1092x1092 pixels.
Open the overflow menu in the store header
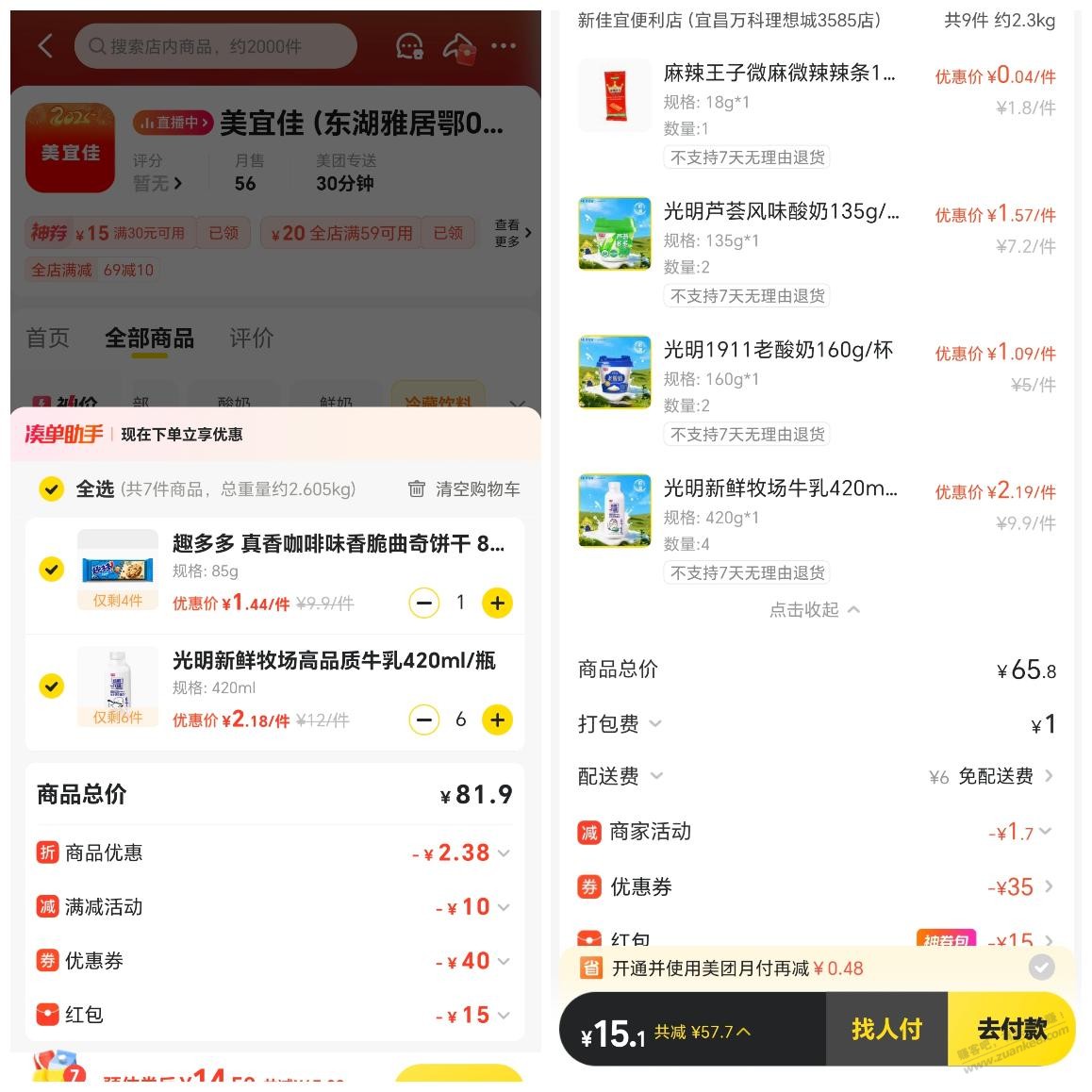[x=504, y=46]
